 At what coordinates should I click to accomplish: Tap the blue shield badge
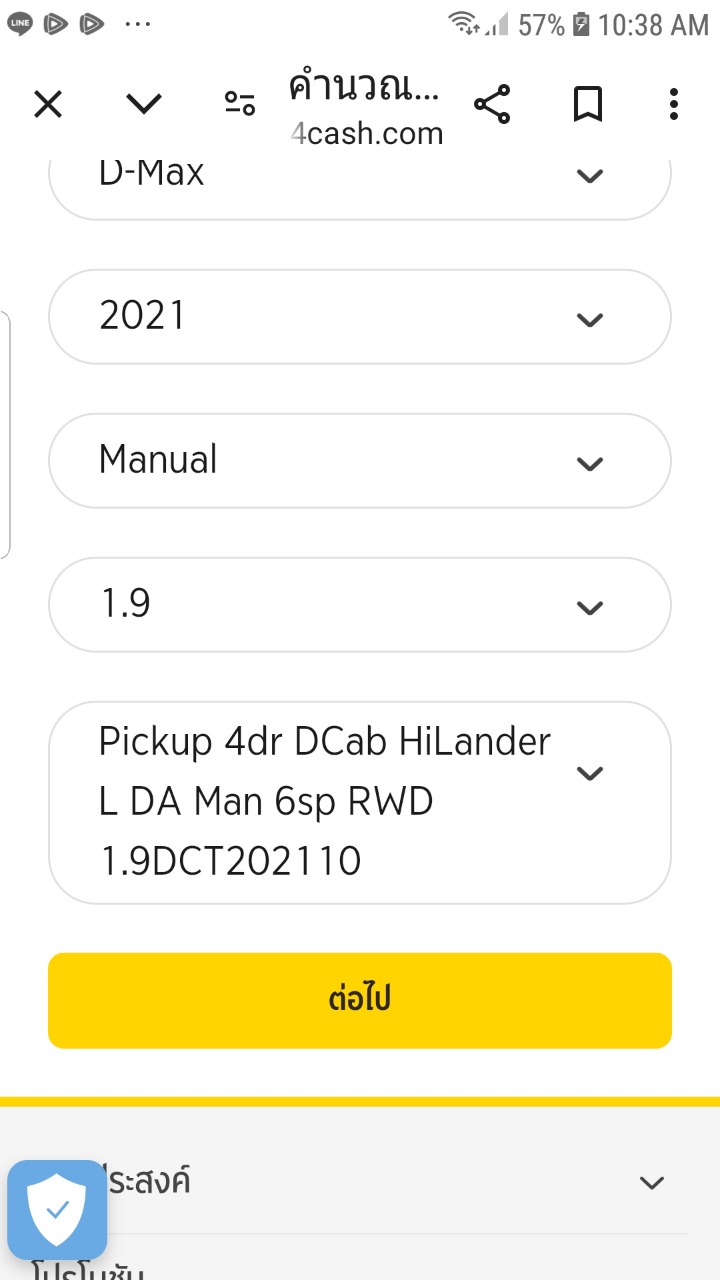[x=57, y=1210]
